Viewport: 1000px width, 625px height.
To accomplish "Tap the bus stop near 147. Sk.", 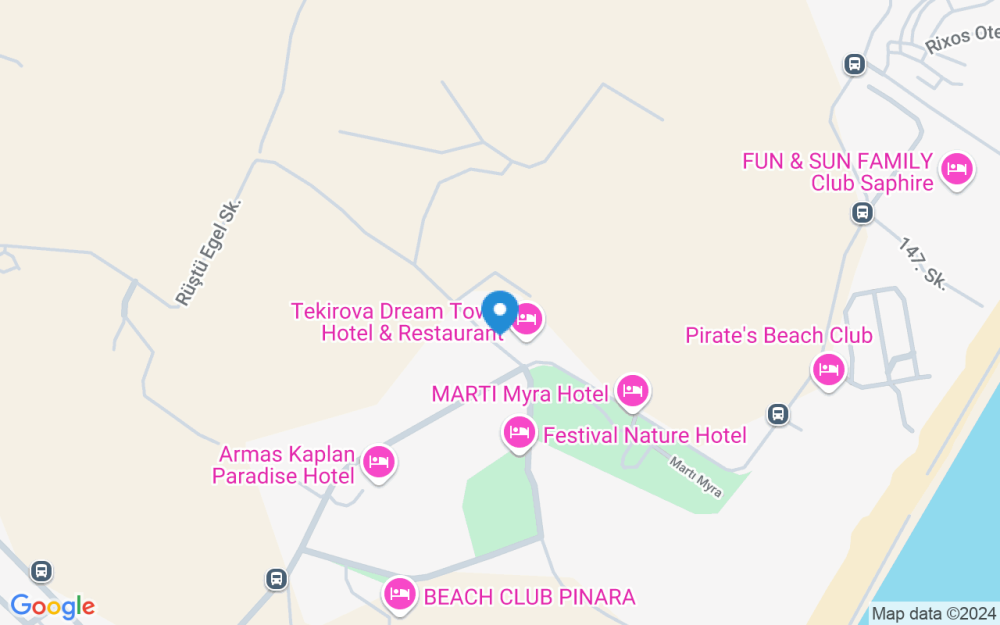I will pos(862,212).
